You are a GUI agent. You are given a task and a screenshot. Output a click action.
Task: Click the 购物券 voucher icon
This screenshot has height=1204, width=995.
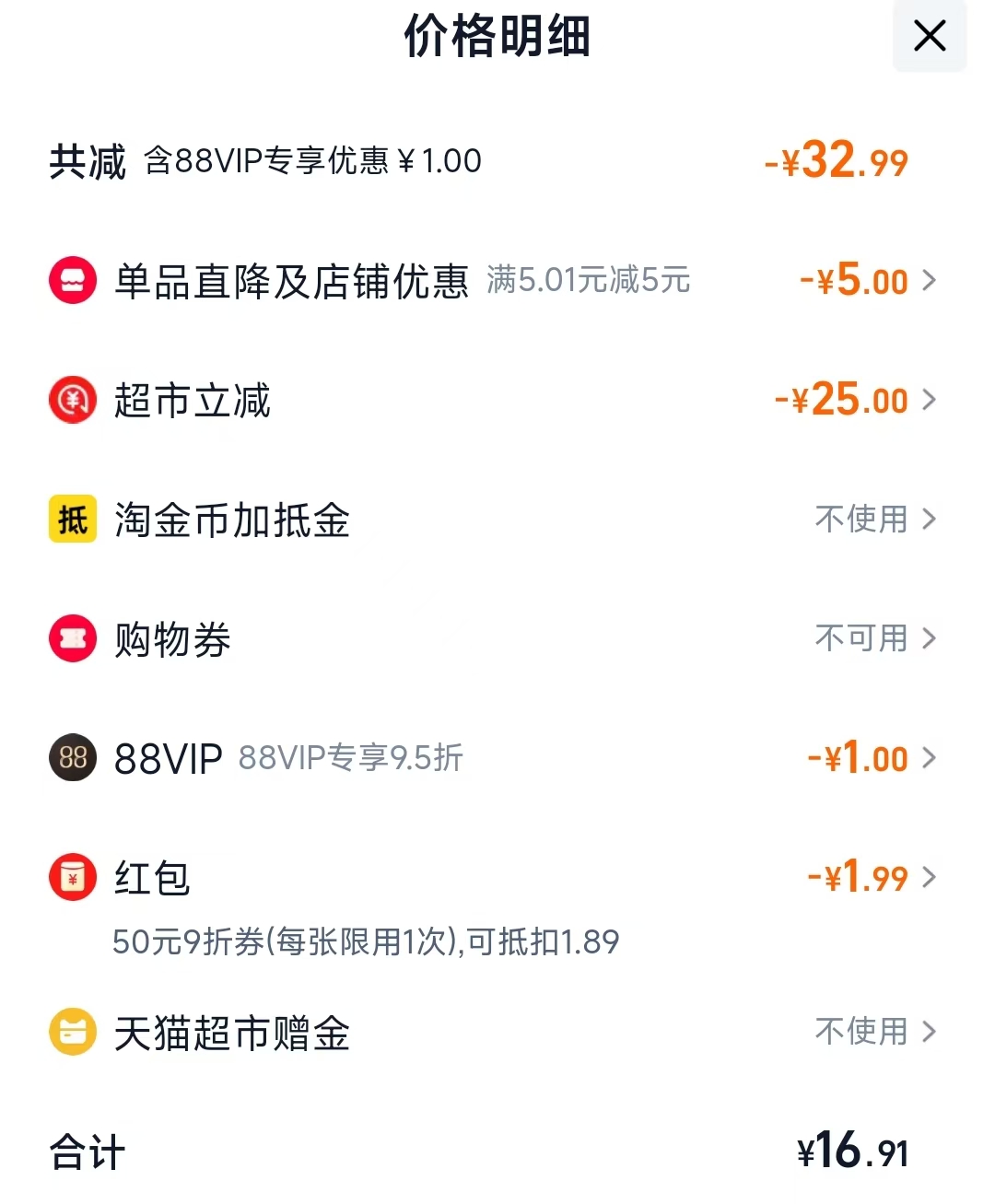coord(72,638)
